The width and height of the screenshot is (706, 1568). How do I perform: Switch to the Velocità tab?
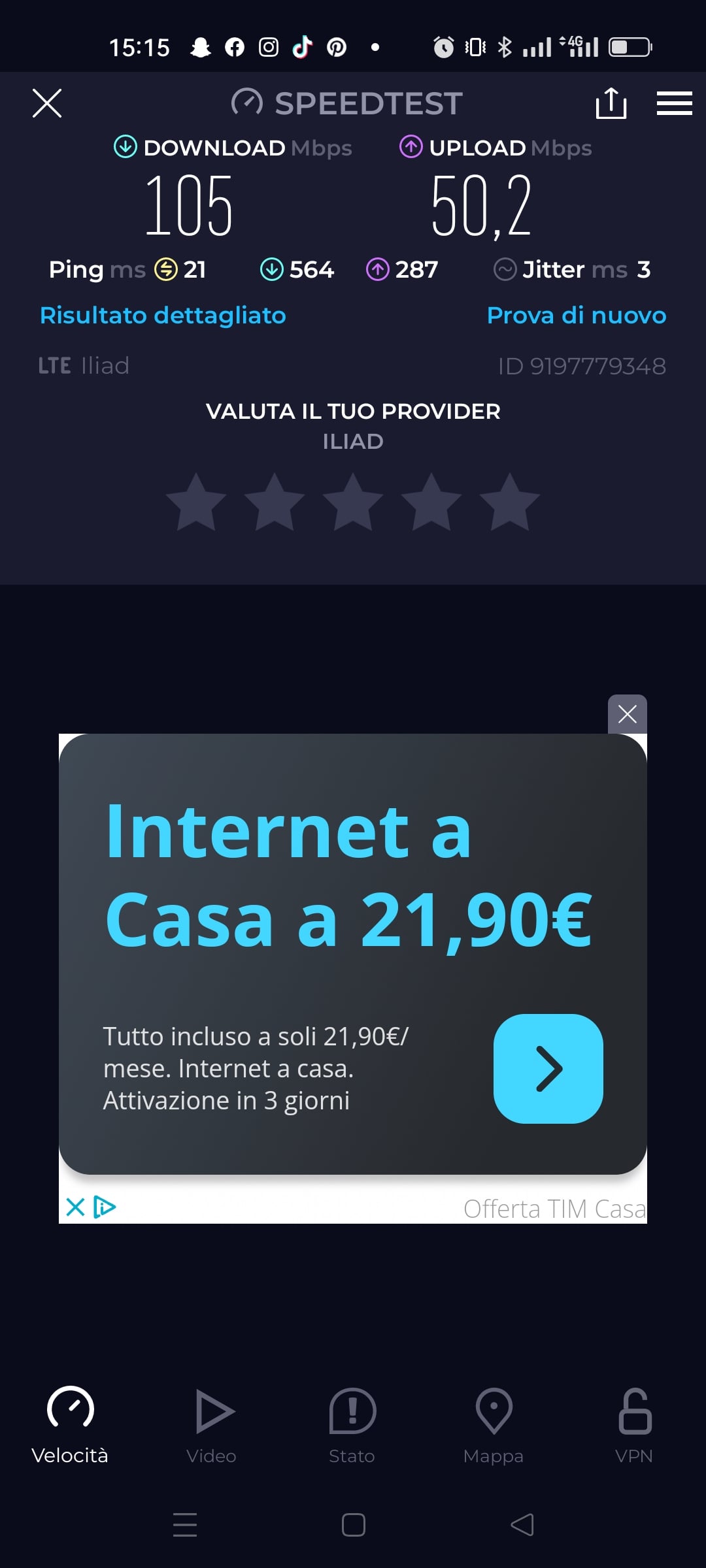coord(70,1425)
